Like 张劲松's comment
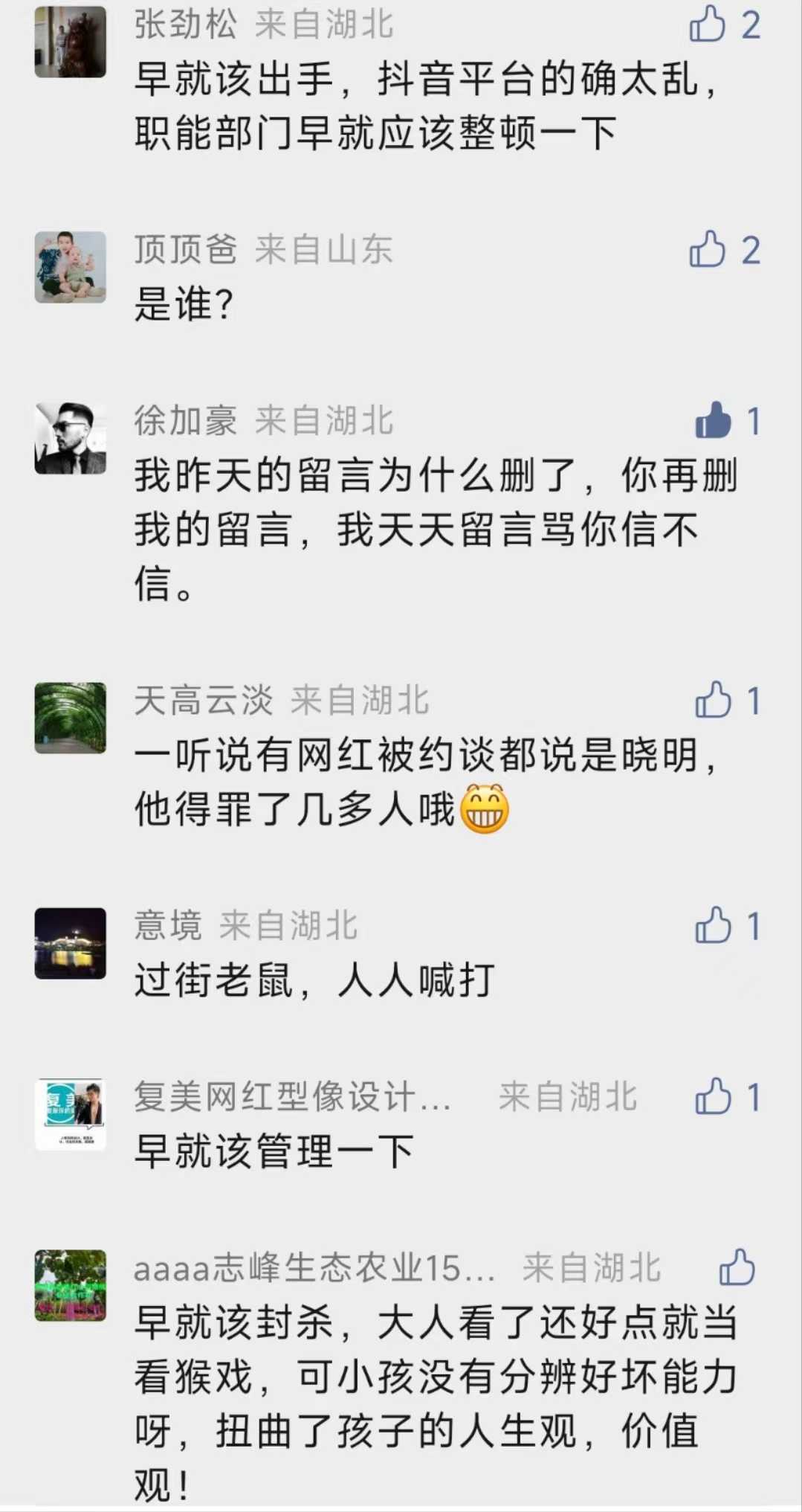The height and width of the screenshot is (1512, 802). click(707, 24)
